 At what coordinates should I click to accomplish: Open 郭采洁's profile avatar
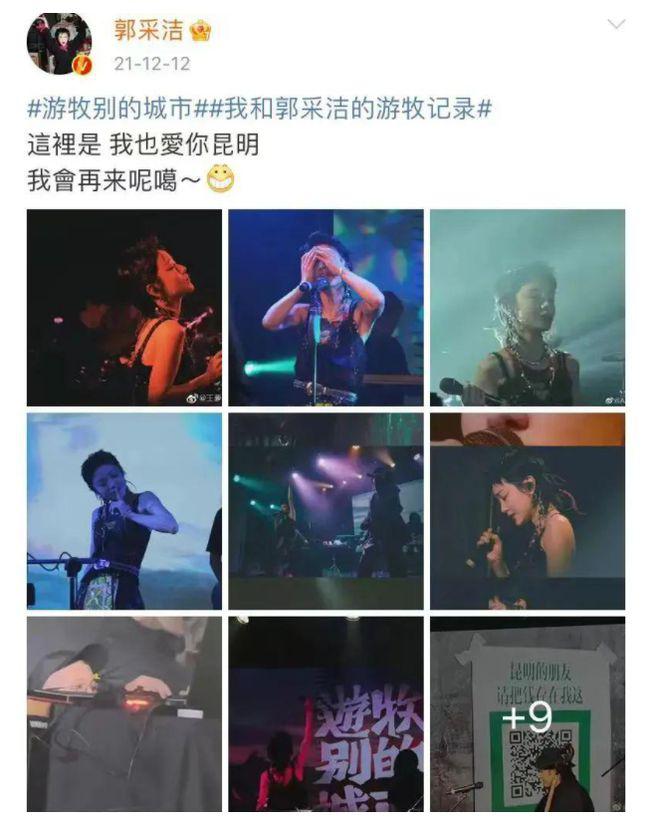pos(59,43)
